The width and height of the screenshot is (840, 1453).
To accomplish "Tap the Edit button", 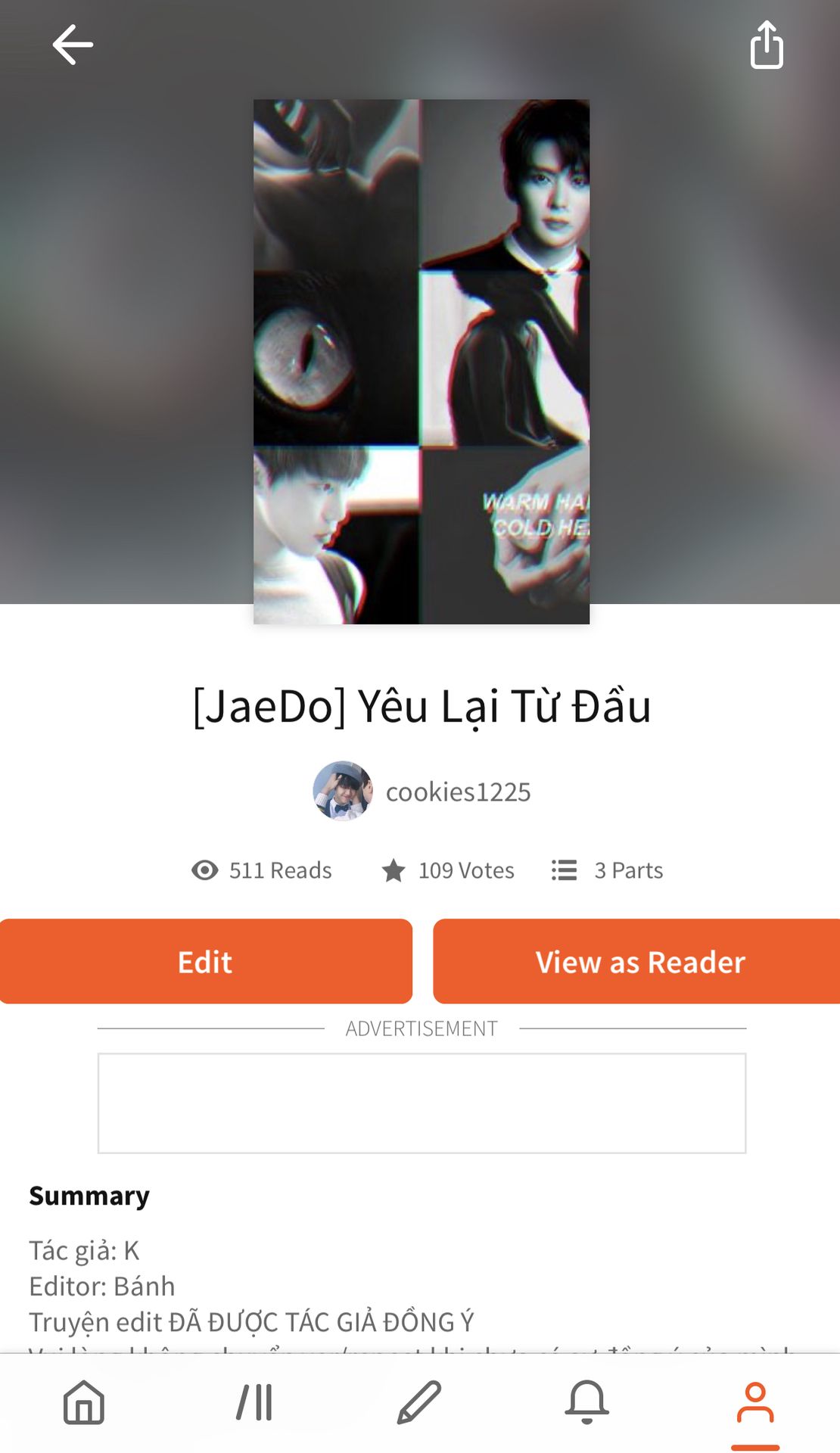I will tap(205, 962).
